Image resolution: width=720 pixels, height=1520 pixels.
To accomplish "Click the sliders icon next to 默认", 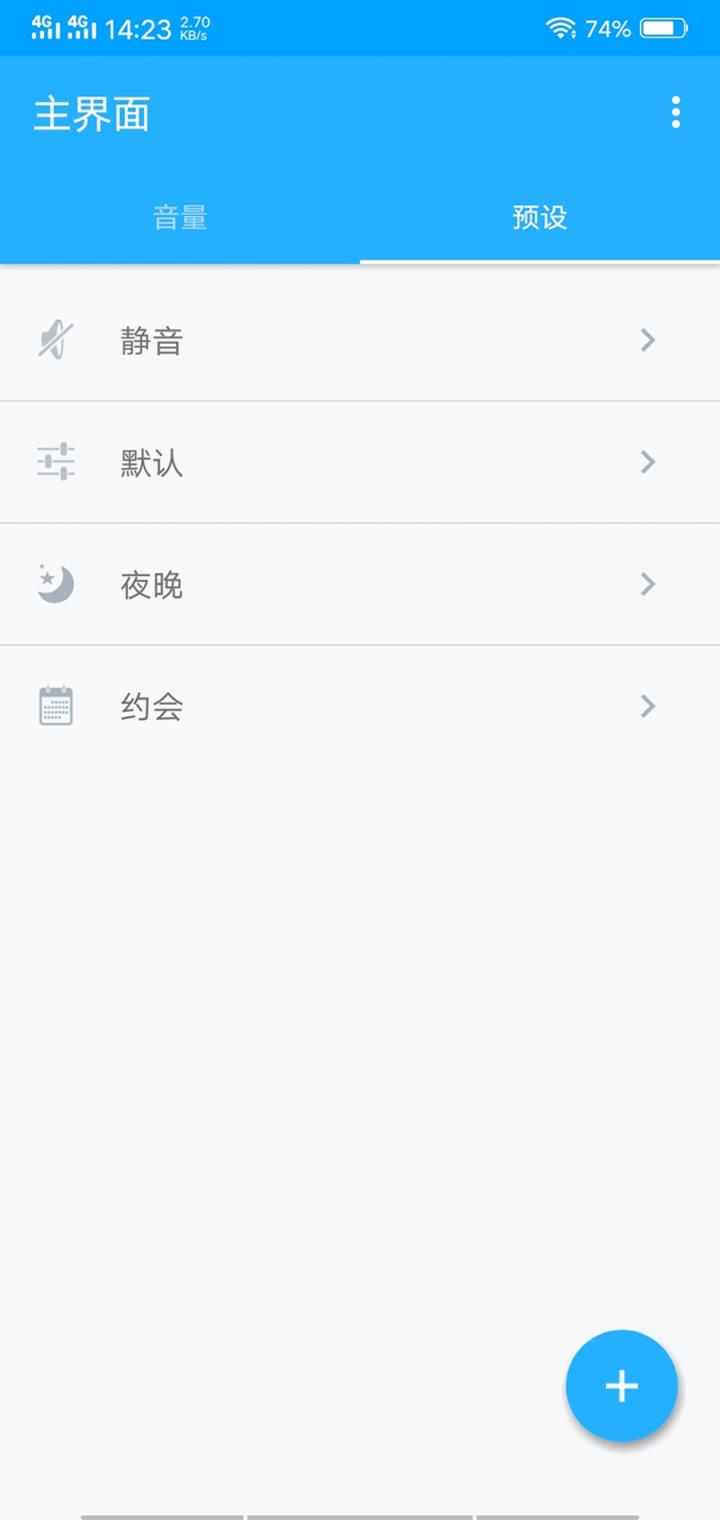I will pyautogui.click(x=55, y=462).
